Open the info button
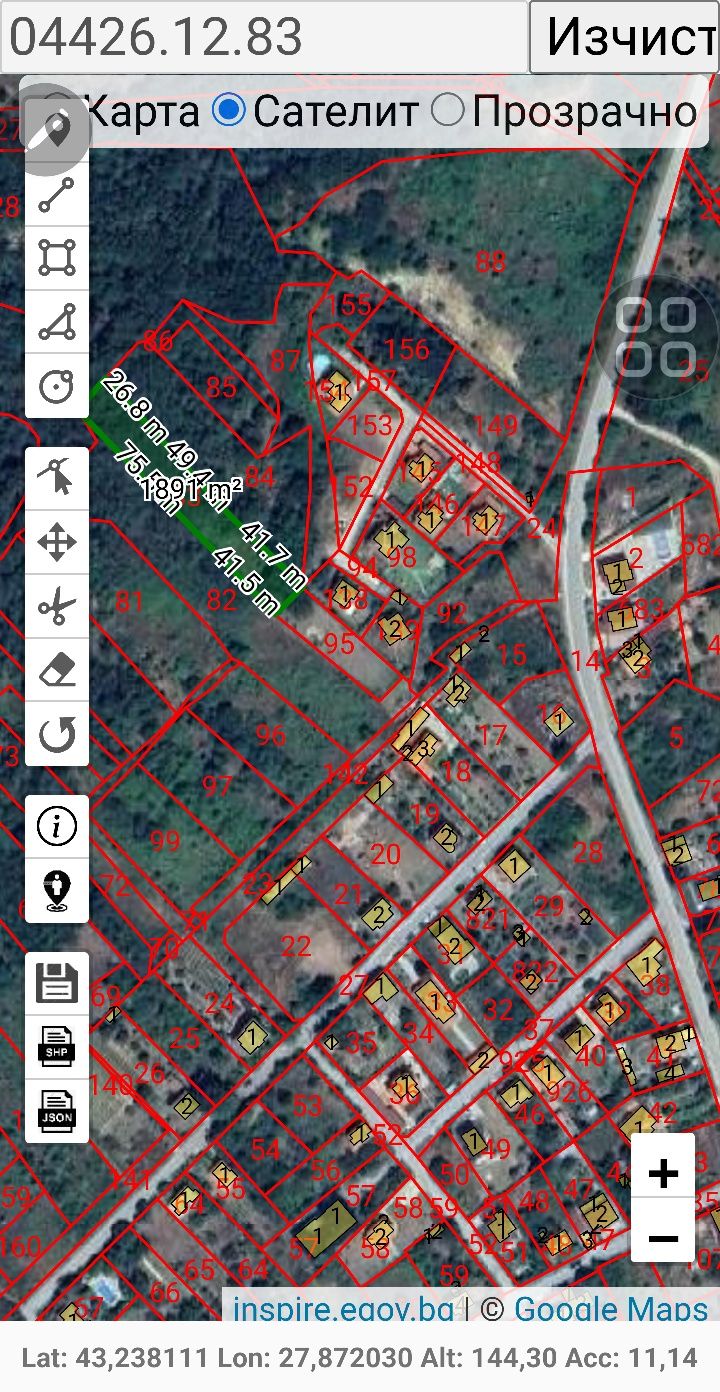 point(57,827)
